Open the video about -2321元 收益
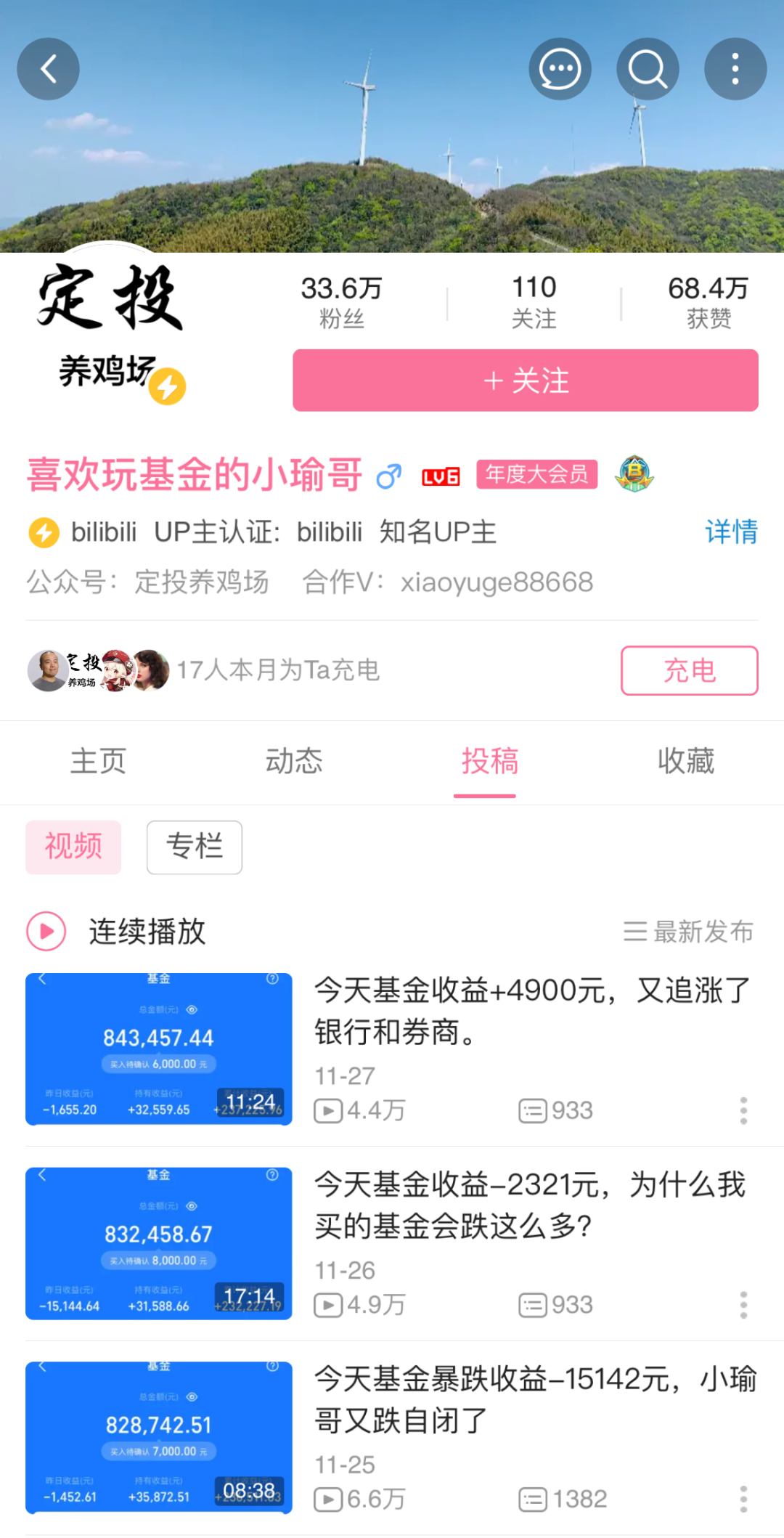 point(530,1205)
